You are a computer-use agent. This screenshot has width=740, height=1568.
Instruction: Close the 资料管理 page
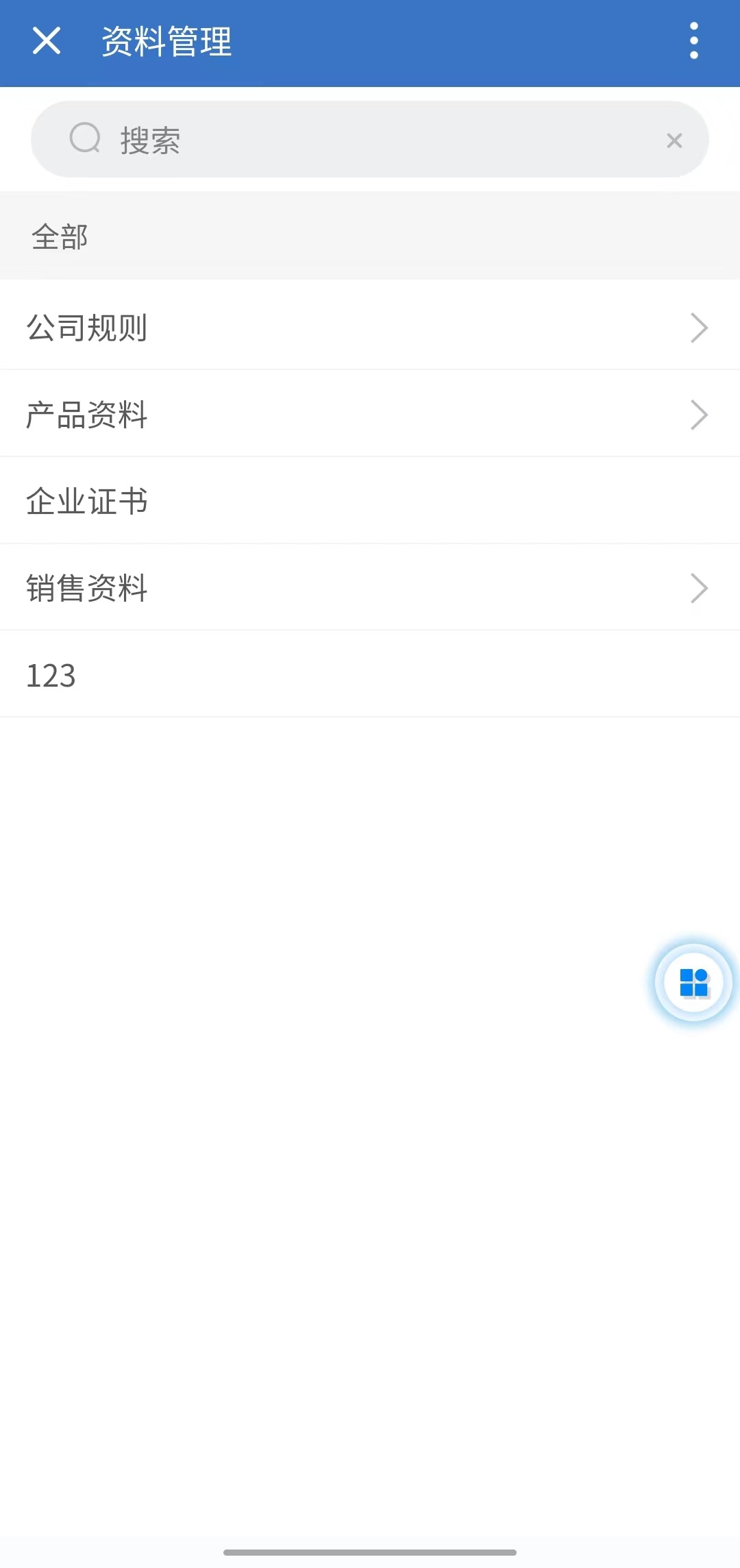[x=47, y=41]
